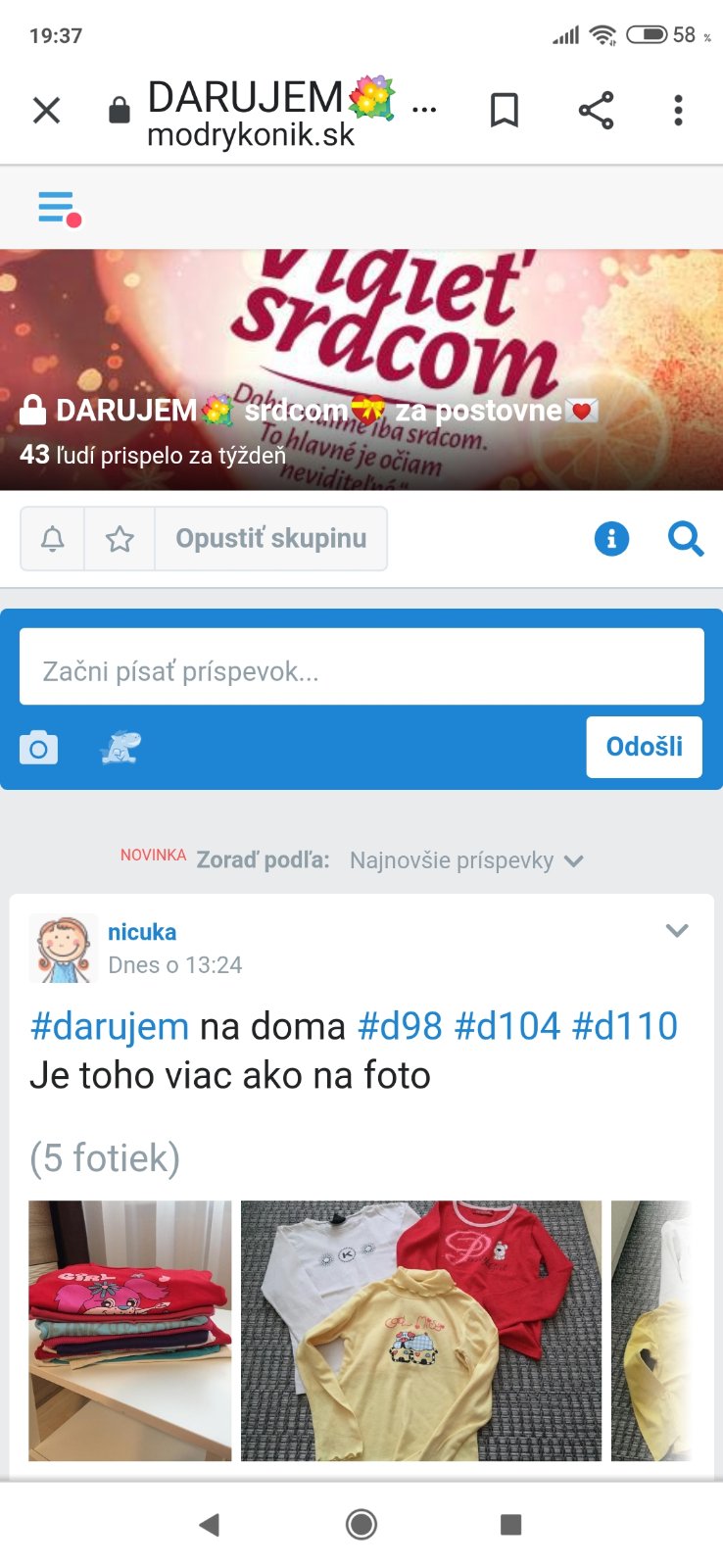723x1568 pixels.
Task: Bookmark this page in the browser
Action: pyautogui.click(x=504, y=110)
